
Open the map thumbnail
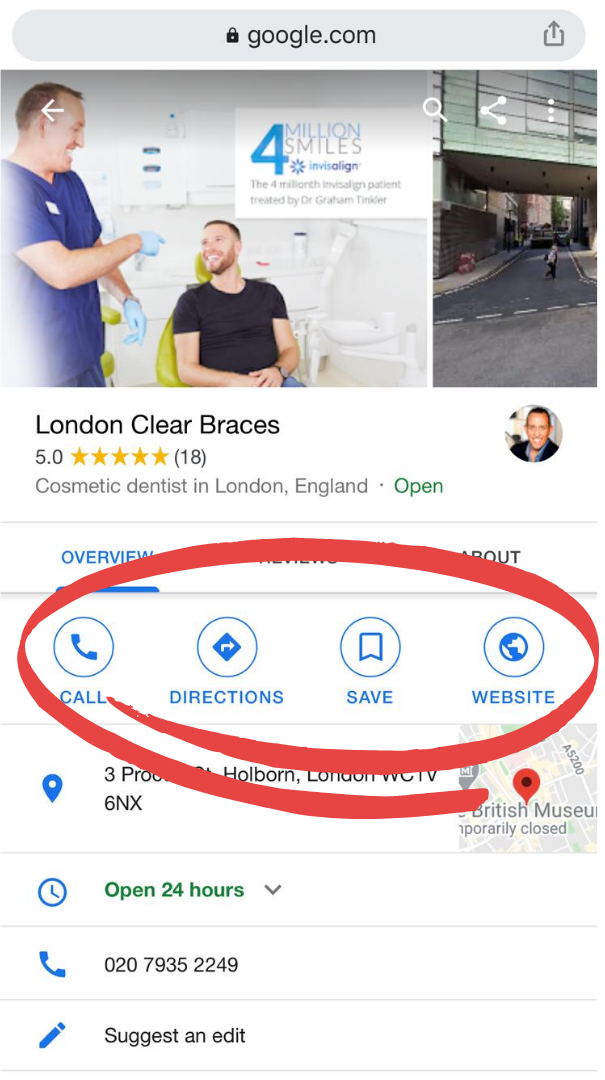coord(530,790)
